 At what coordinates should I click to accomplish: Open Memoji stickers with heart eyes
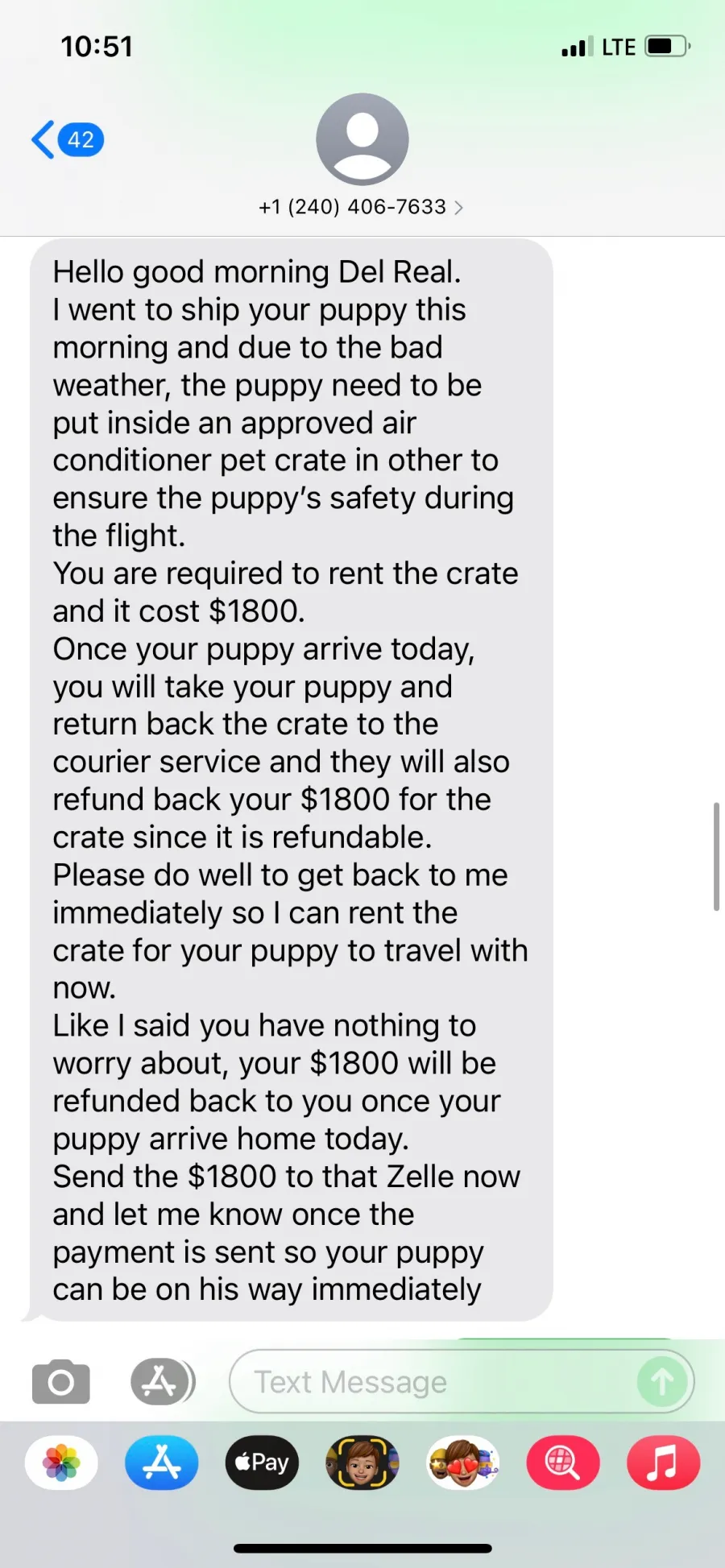click(x=462, y=1463)
